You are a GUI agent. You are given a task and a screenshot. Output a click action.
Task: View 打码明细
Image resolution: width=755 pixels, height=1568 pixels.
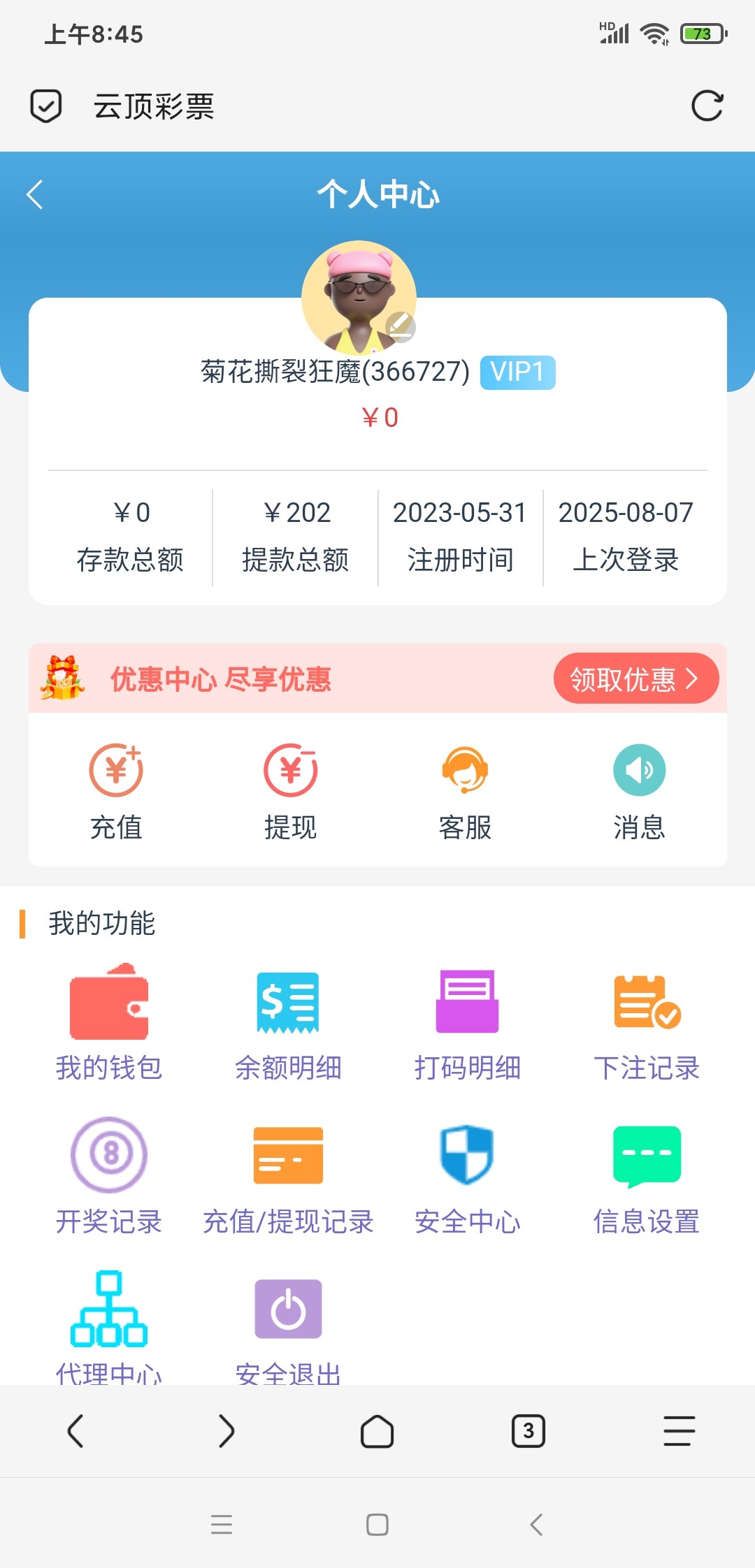pos(467,1022)
